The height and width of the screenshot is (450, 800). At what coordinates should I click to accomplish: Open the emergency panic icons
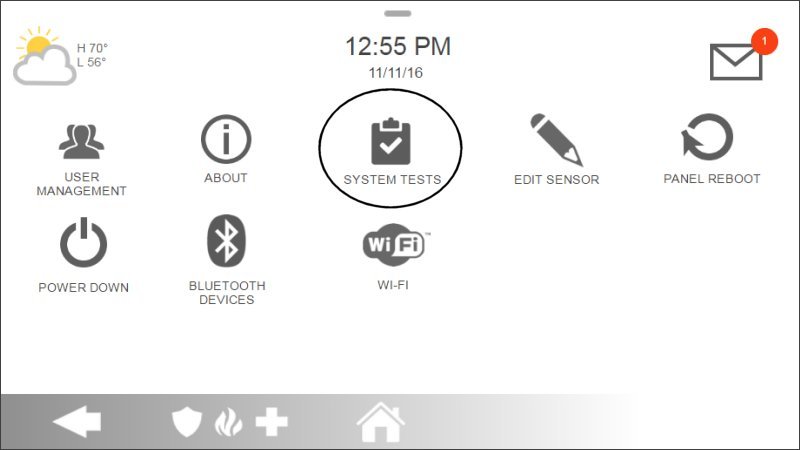(x=230, y=422)
